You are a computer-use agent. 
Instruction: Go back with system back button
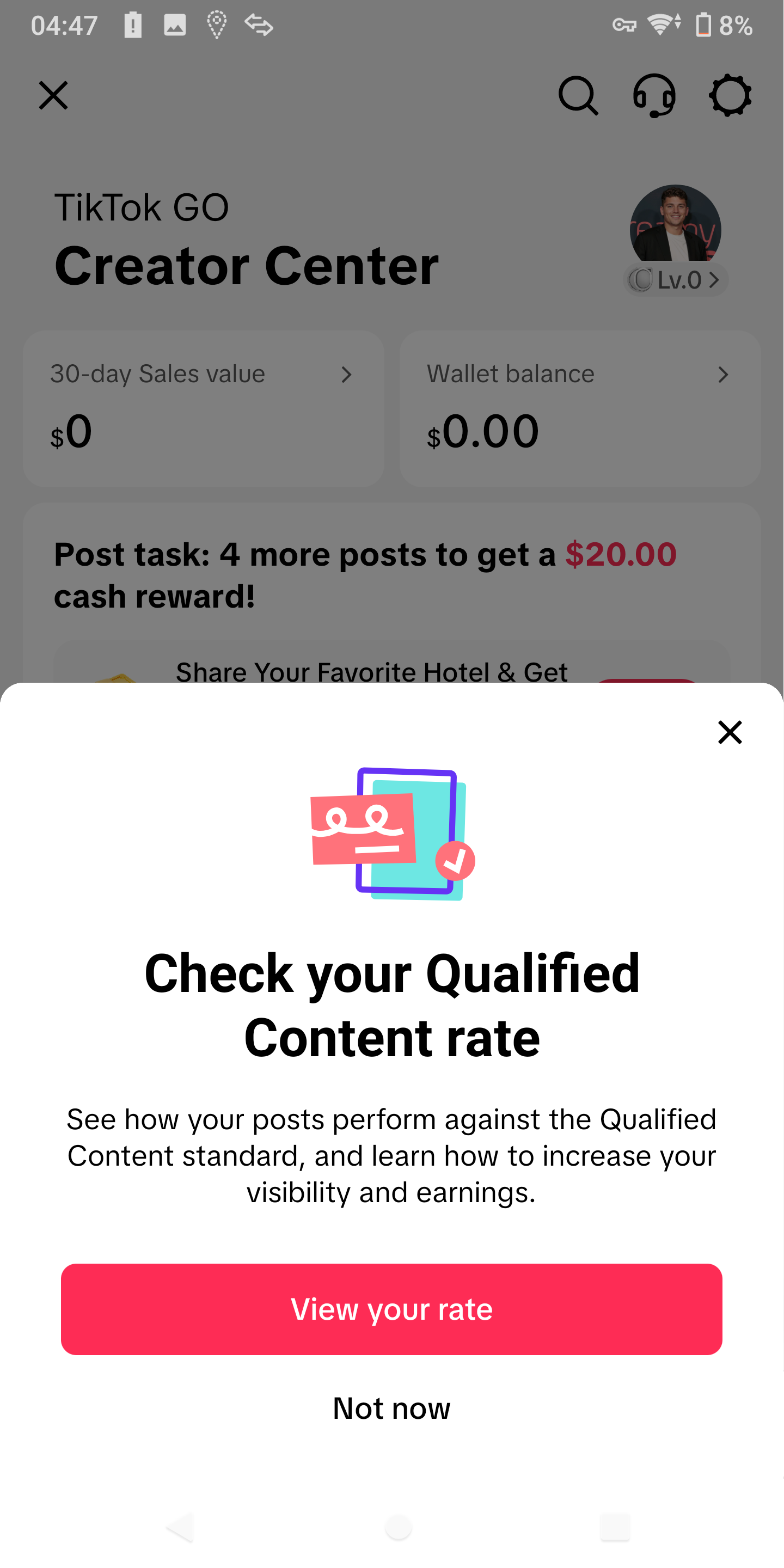click(180, 1527)
